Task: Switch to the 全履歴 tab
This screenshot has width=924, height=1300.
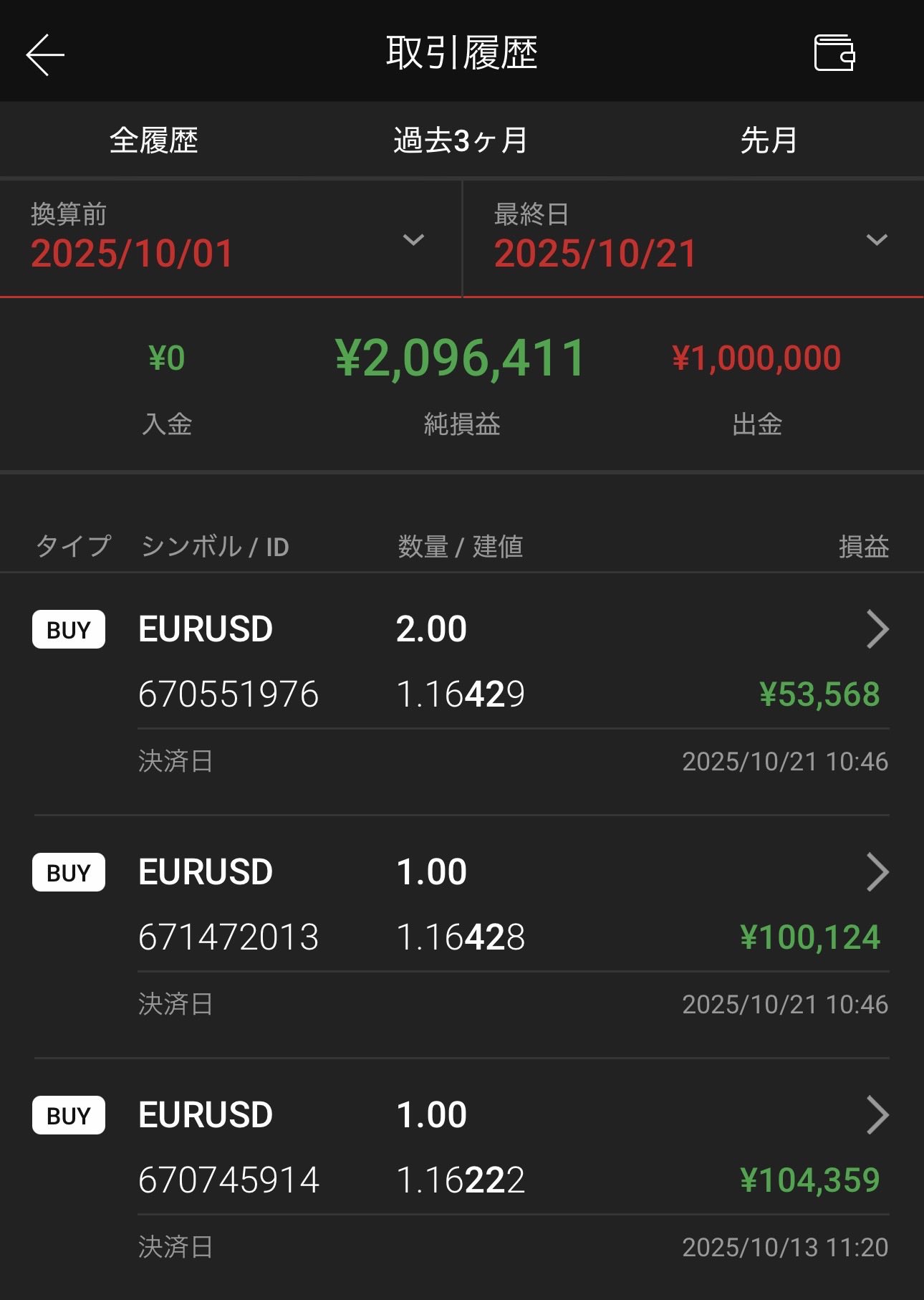Action: coord(153,140)
